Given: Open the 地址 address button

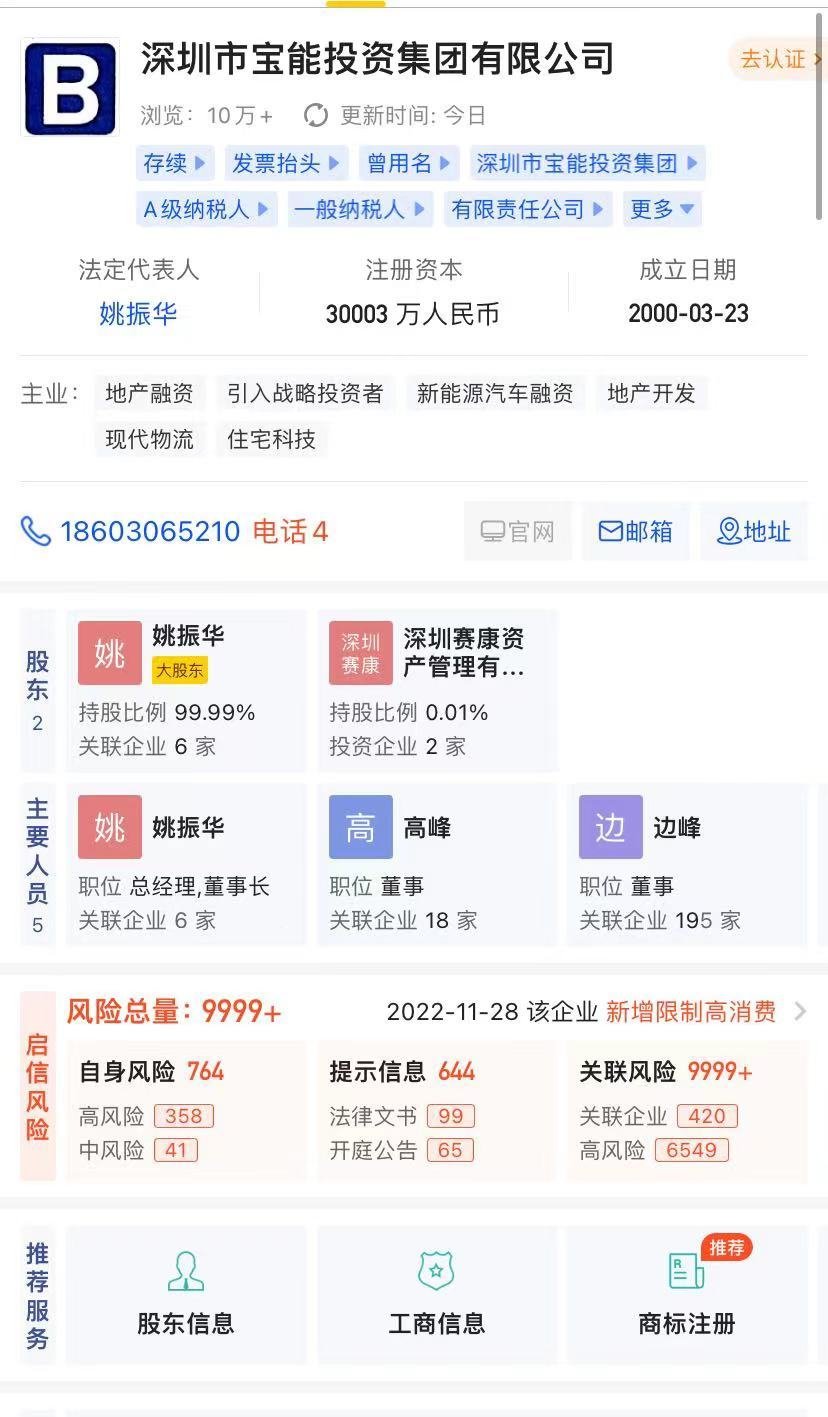Looking at the screenshot, I should pyautogui.click(x=754, y=531).
